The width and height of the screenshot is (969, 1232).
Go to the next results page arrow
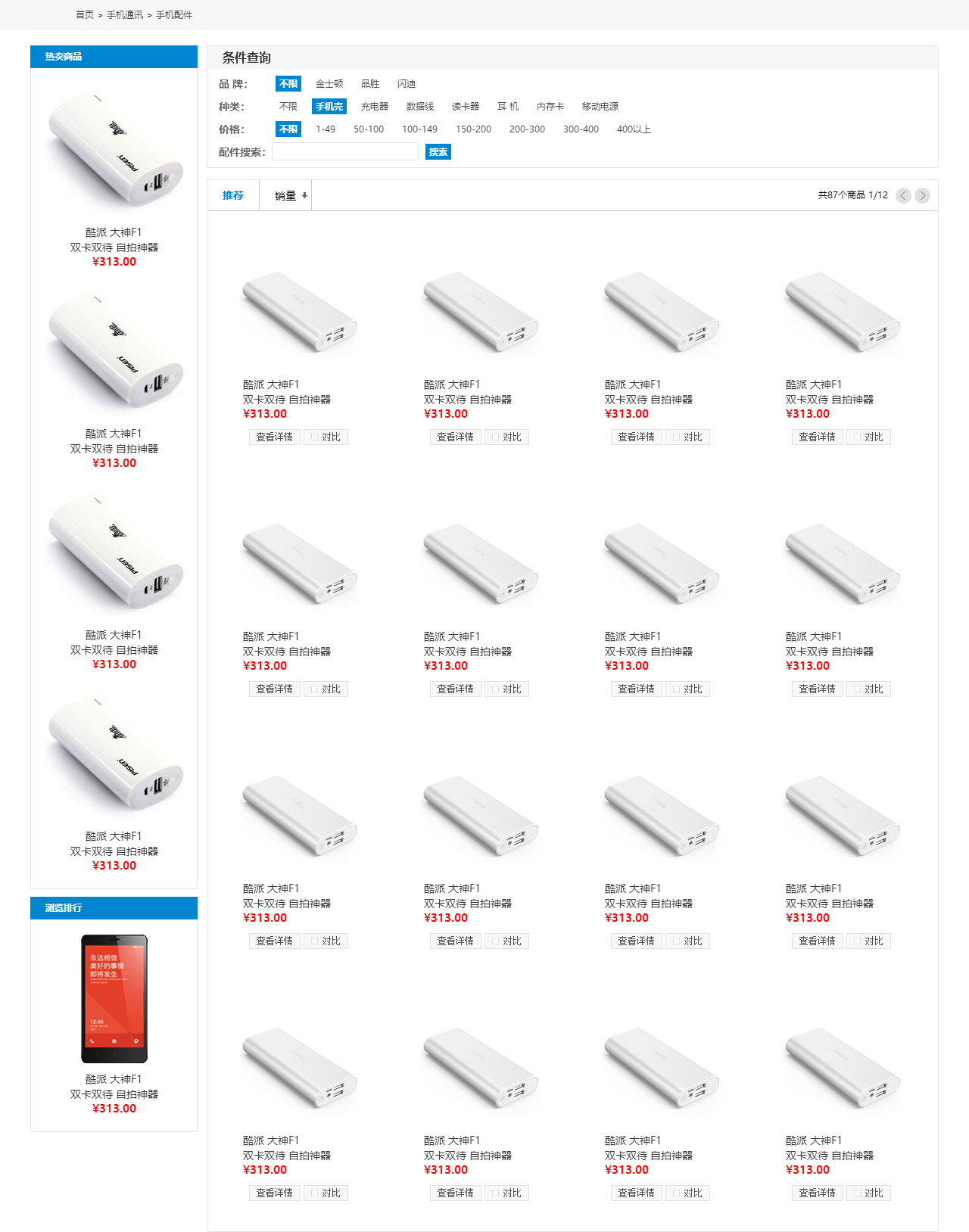[922, 195]
